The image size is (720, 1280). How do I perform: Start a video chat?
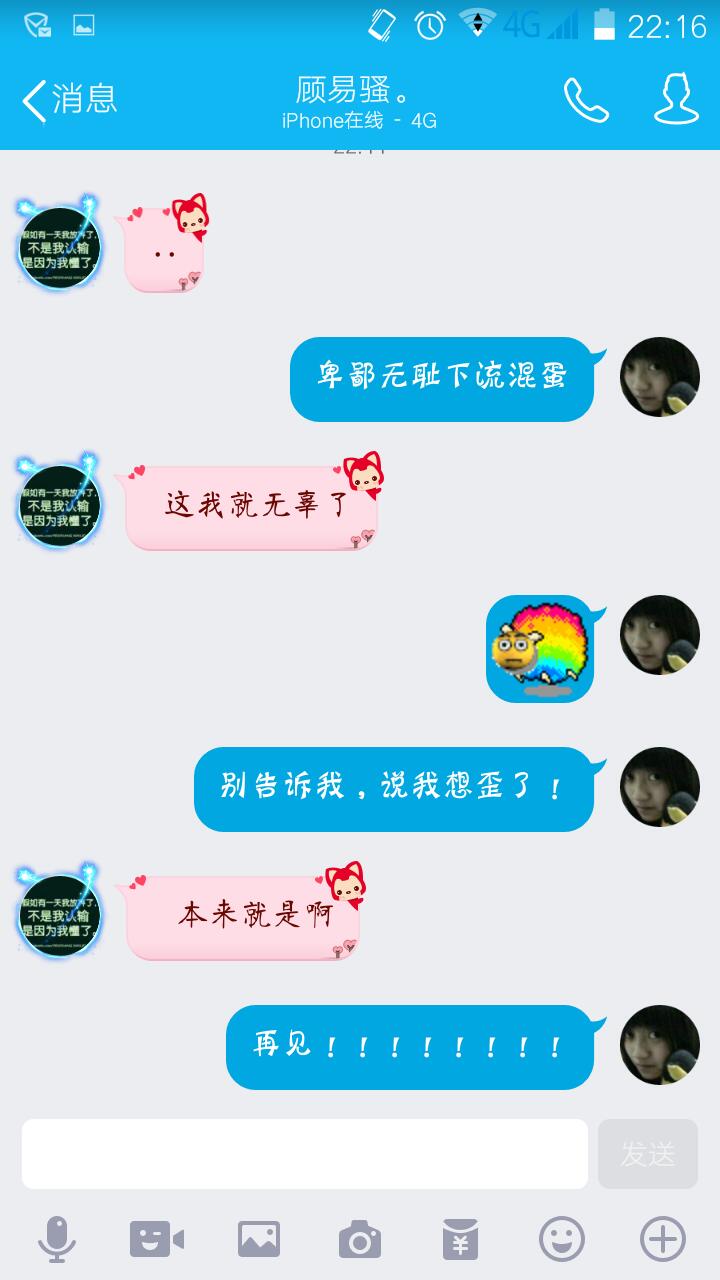tap(157, 1240)
